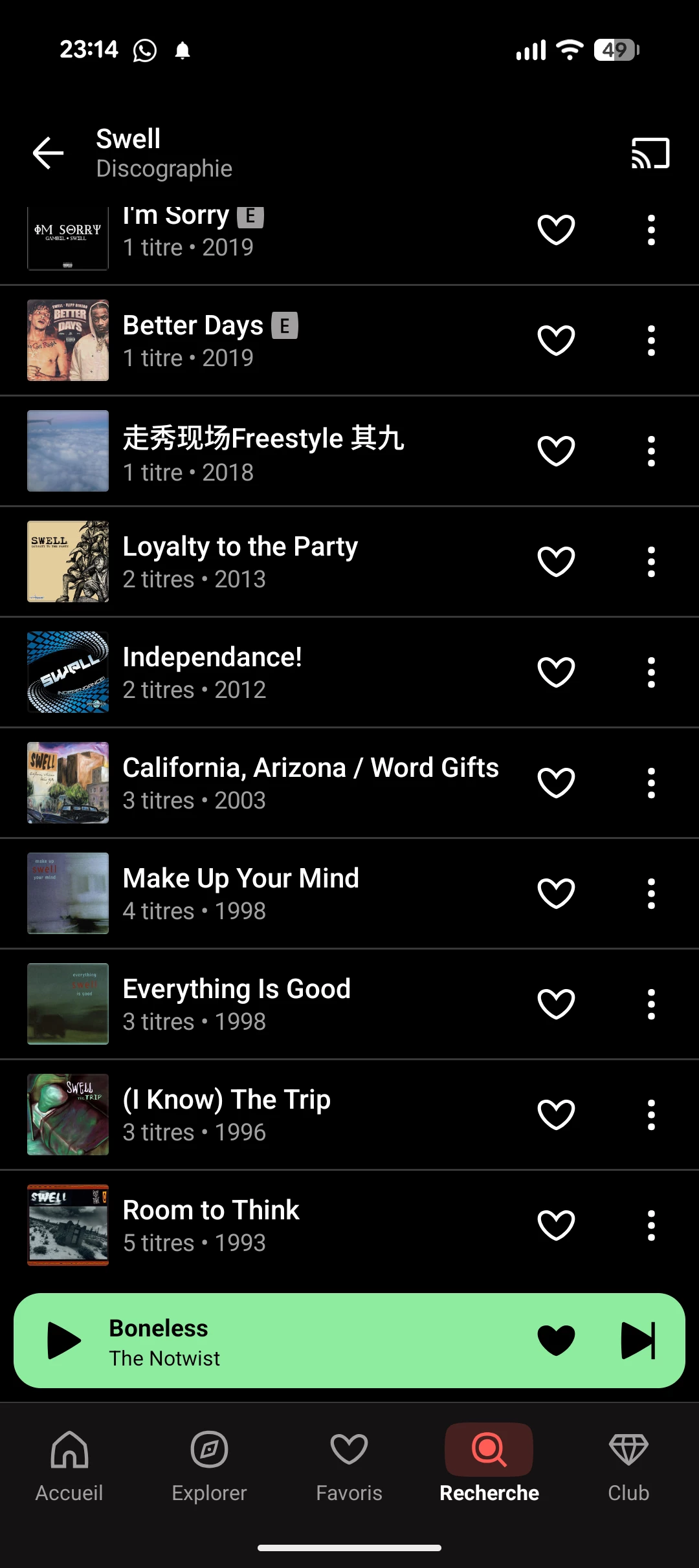Open more options for I'm Sorry
699x1568 pixels.
[x=651, y=230]
